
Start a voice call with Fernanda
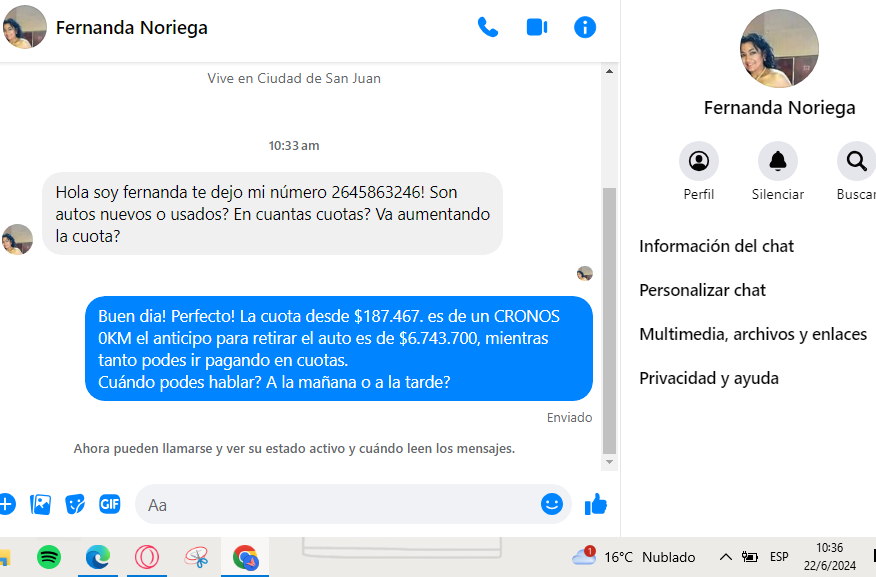coord(488,27)
